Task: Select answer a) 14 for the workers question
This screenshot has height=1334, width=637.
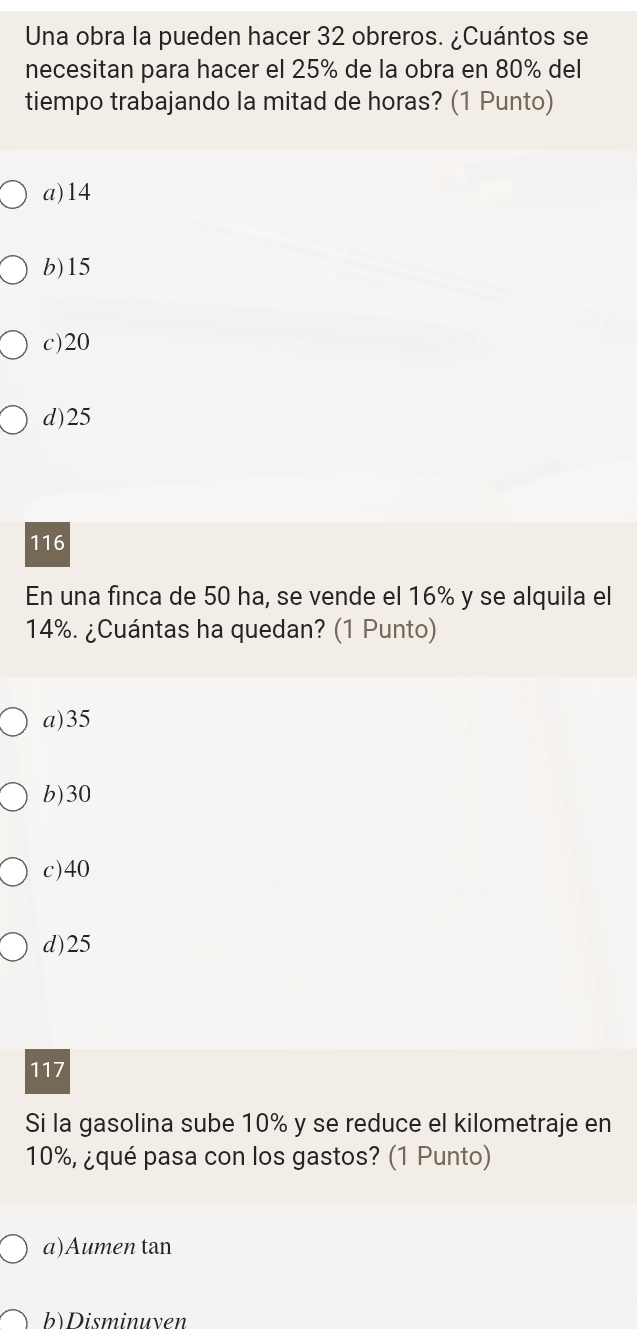Action: tap(13, 194)
